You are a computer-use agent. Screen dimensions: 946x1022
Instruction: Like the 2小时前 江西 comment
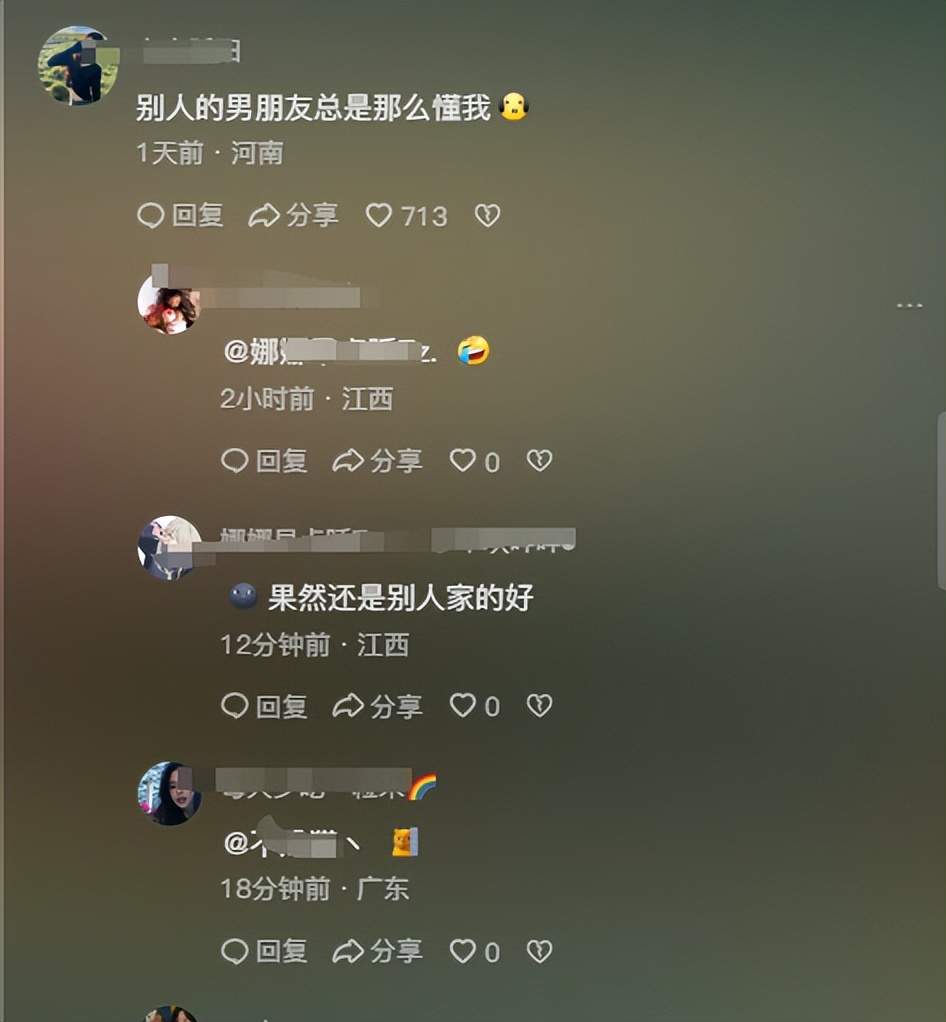(x=462, y=460)
